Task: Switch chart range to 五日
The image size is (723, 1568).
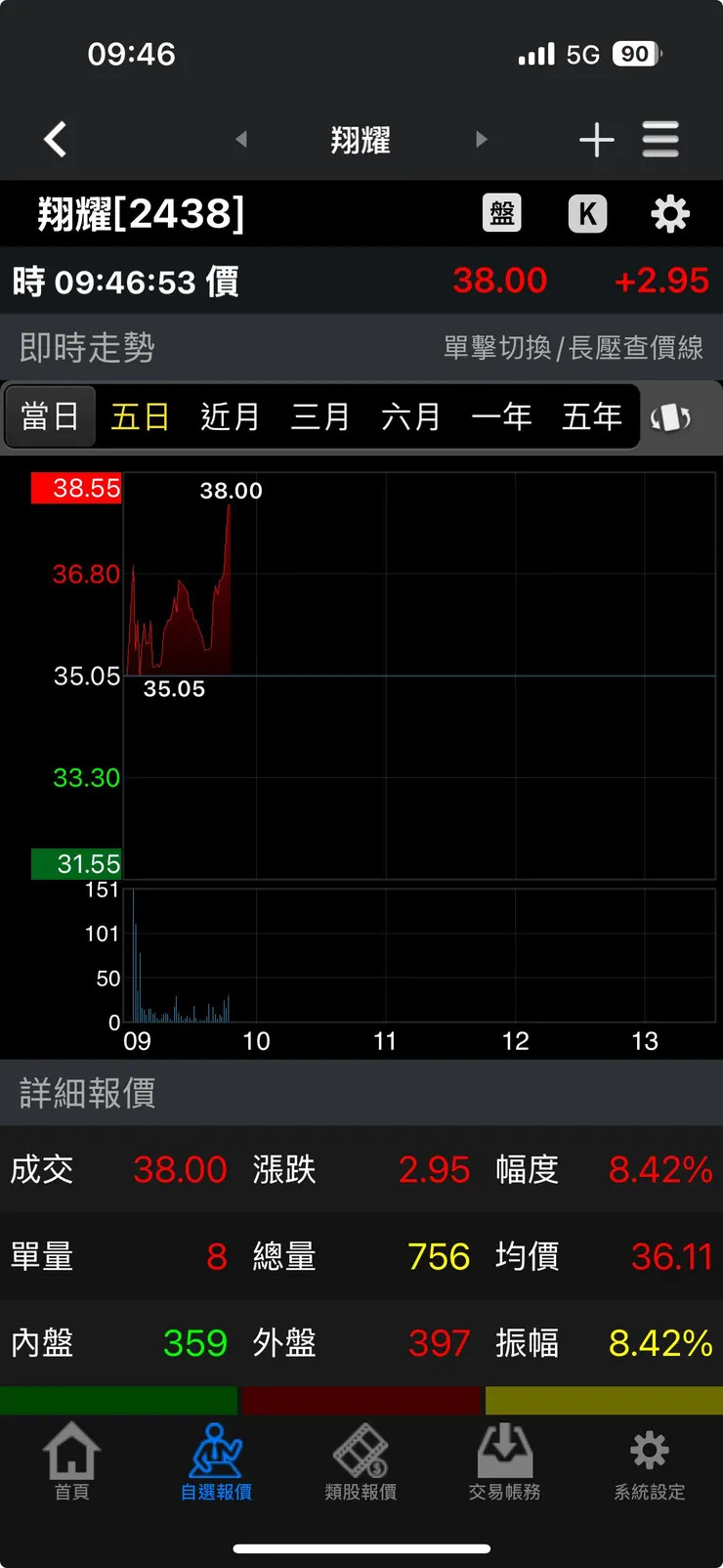Action: 140,416
